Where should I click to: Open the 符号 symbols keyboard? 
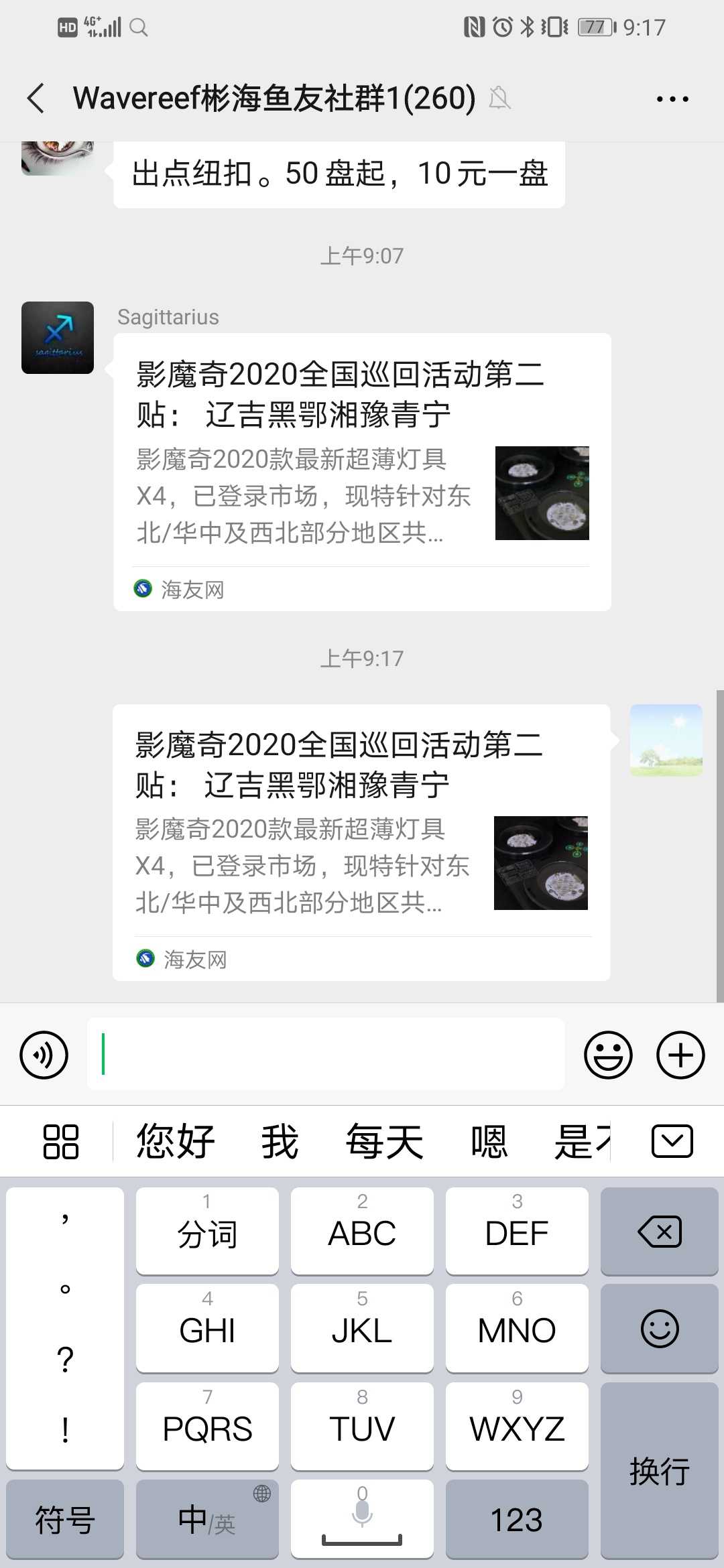(x=65, y=1519)
